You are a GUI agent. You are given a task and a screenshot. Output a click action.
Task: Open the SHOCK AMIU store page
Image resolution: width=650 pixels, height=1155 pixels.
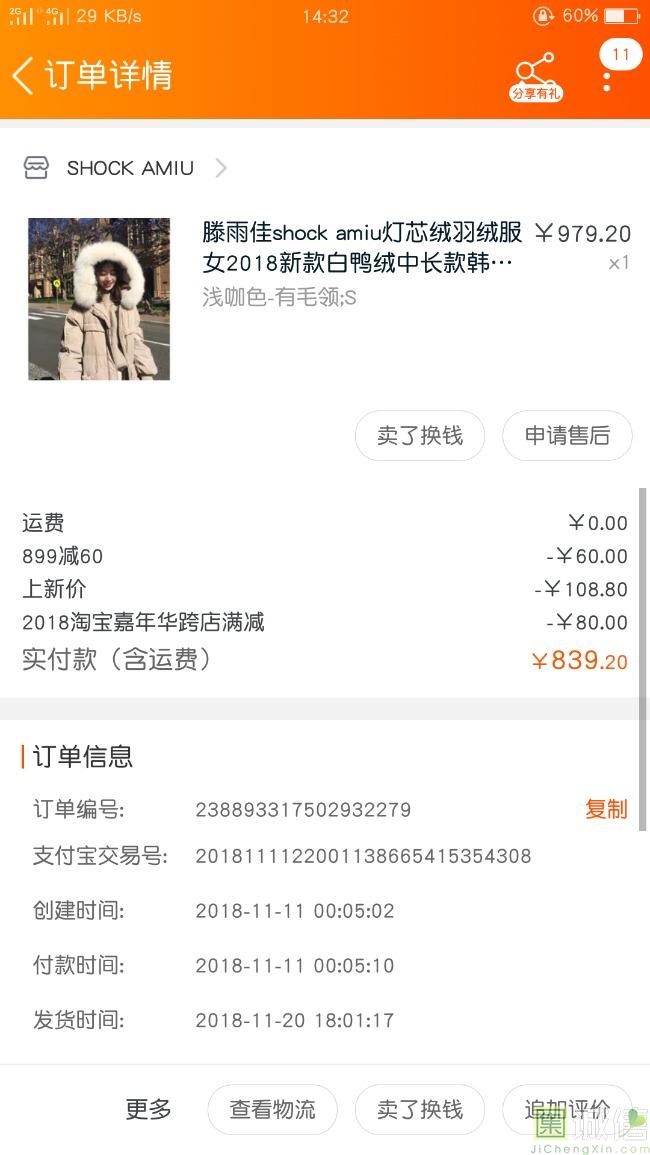(x=130, y=168)
